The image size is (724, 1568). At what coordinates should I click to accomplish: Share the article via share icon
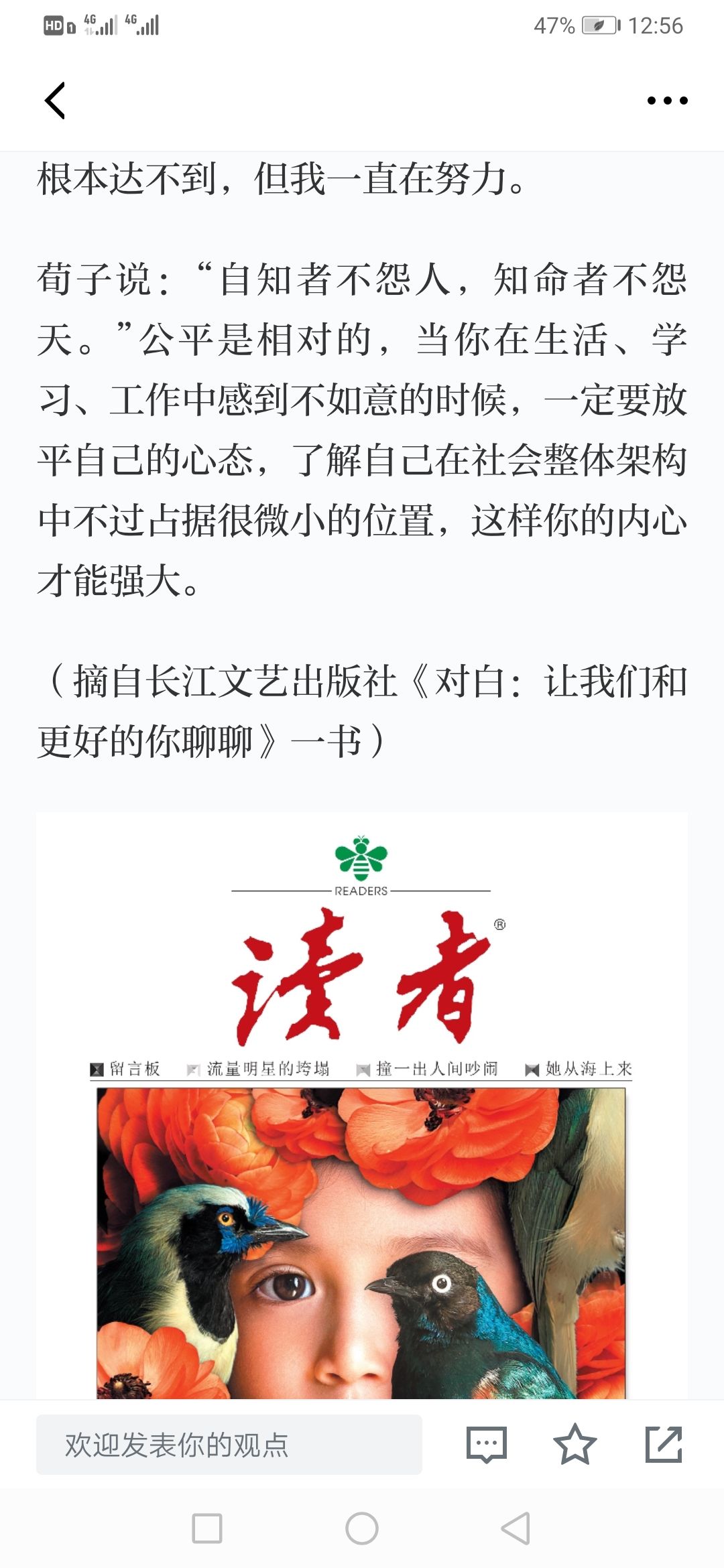pos(664,1445)
